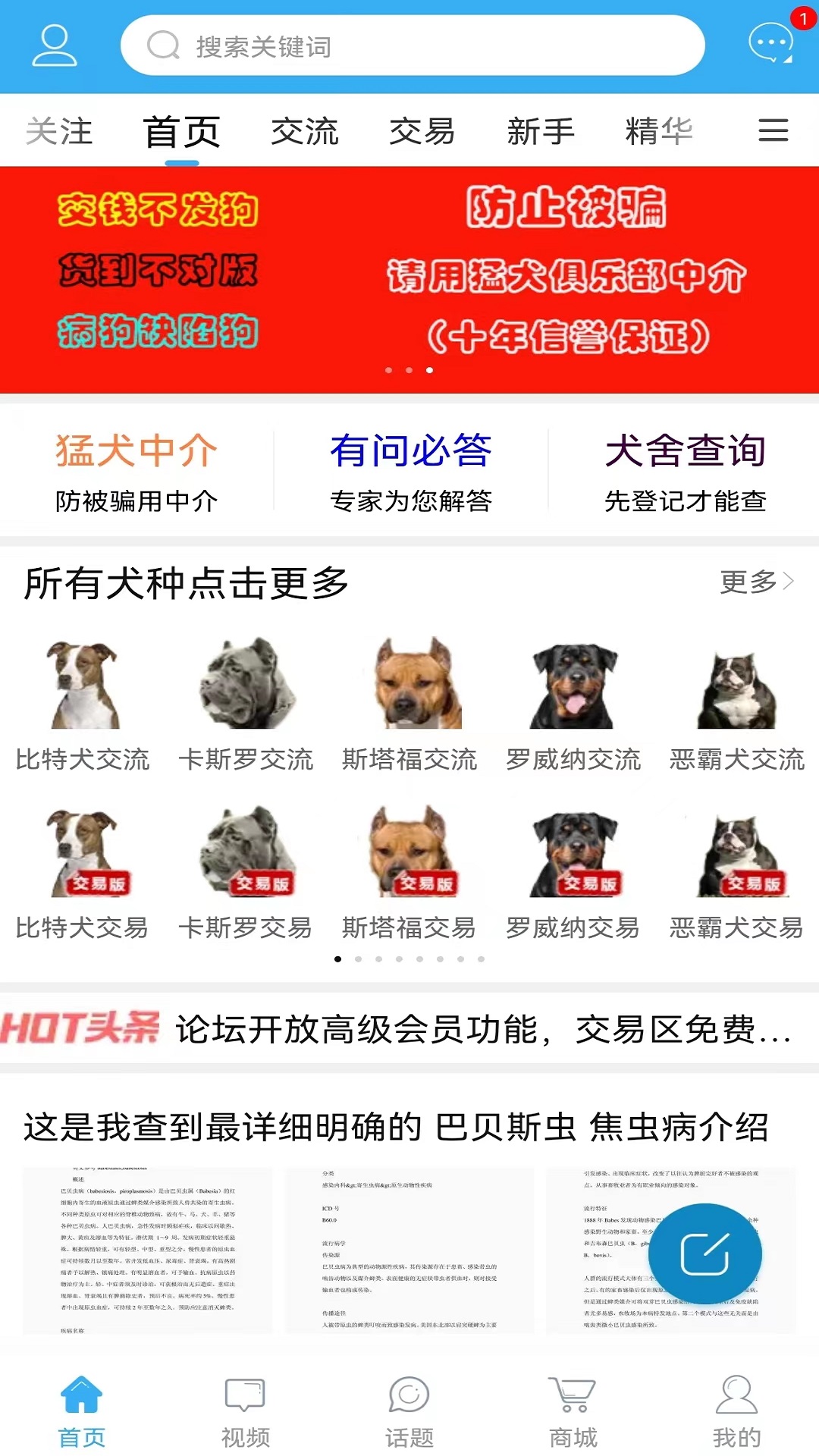
Task: Open the HOT头条 headline announcement
Action: 409,1029
